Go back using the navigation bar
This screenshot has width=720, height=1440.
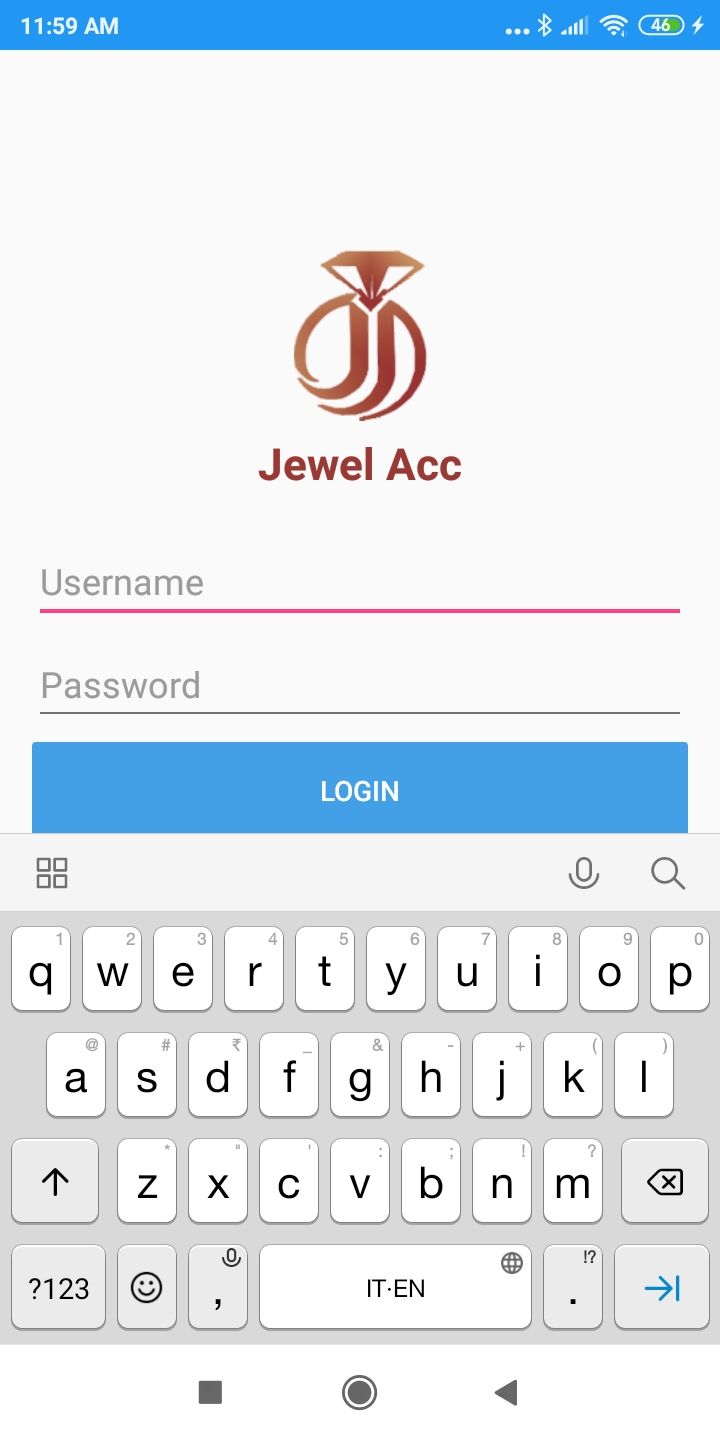pyautogui.click(x=507, y=1392)
